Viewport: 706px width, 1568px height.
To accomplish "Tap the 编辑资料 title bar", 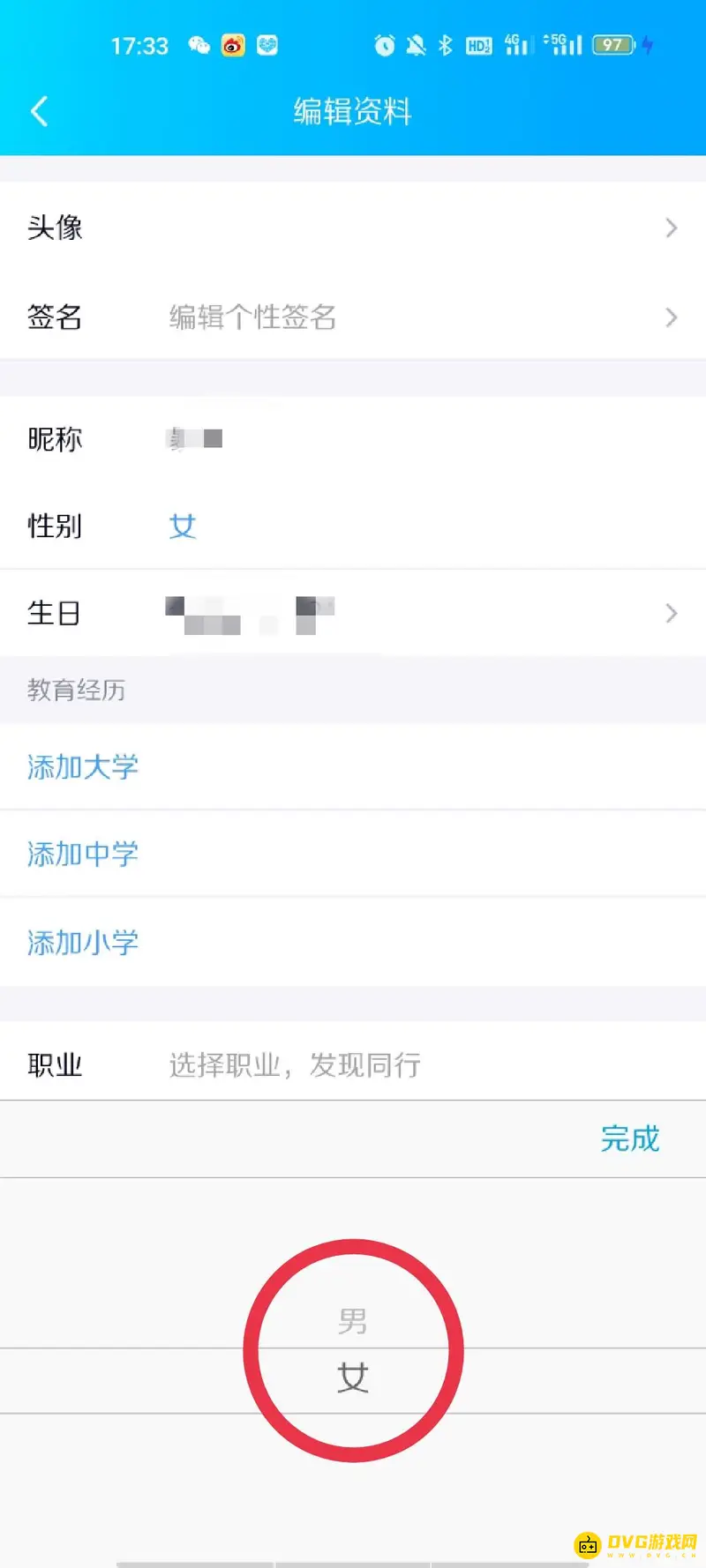I will [x=352, y=110].
